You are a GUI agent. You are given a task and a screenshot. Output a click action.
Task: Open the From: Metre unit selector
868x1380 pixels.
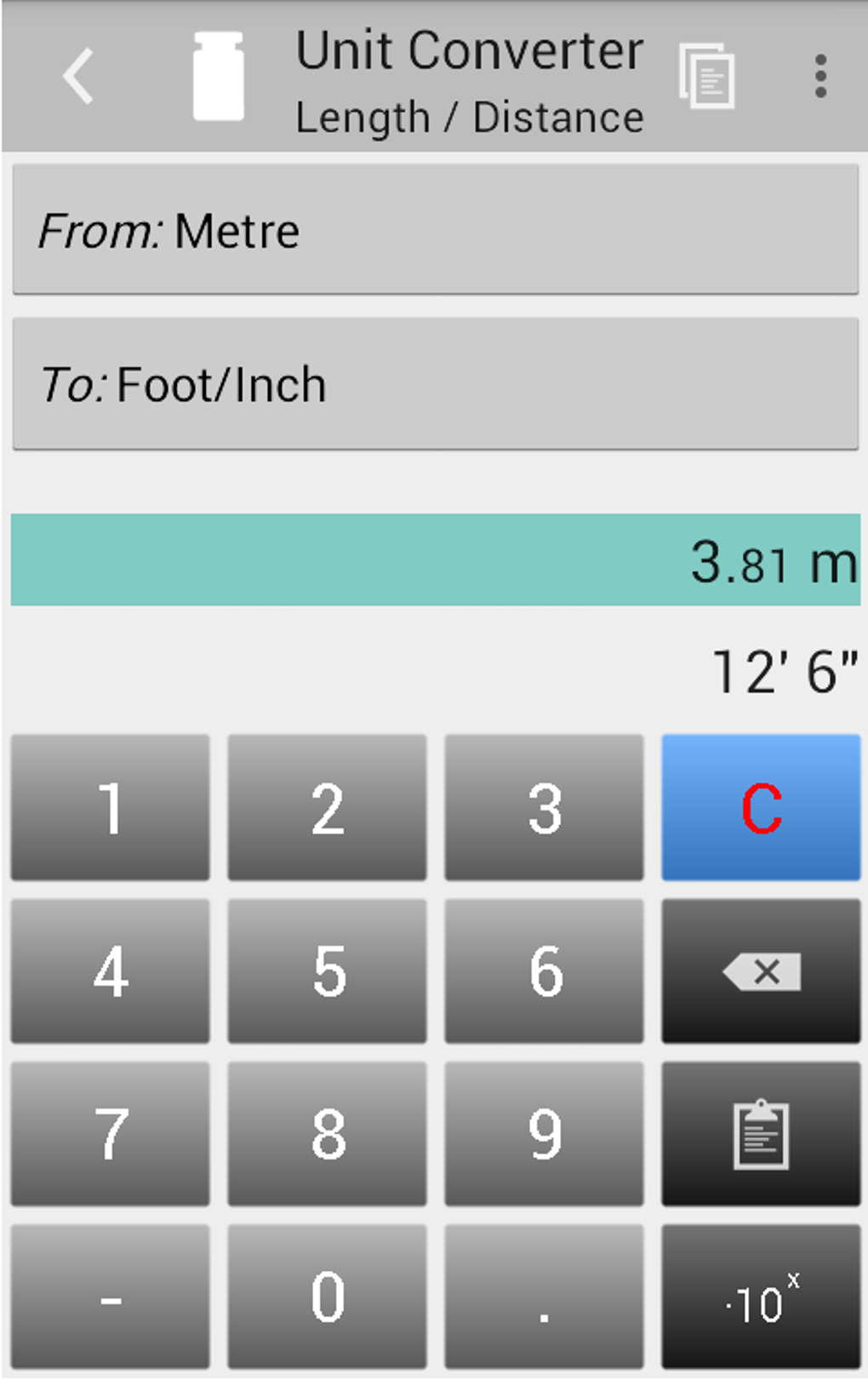click(434, 228)
